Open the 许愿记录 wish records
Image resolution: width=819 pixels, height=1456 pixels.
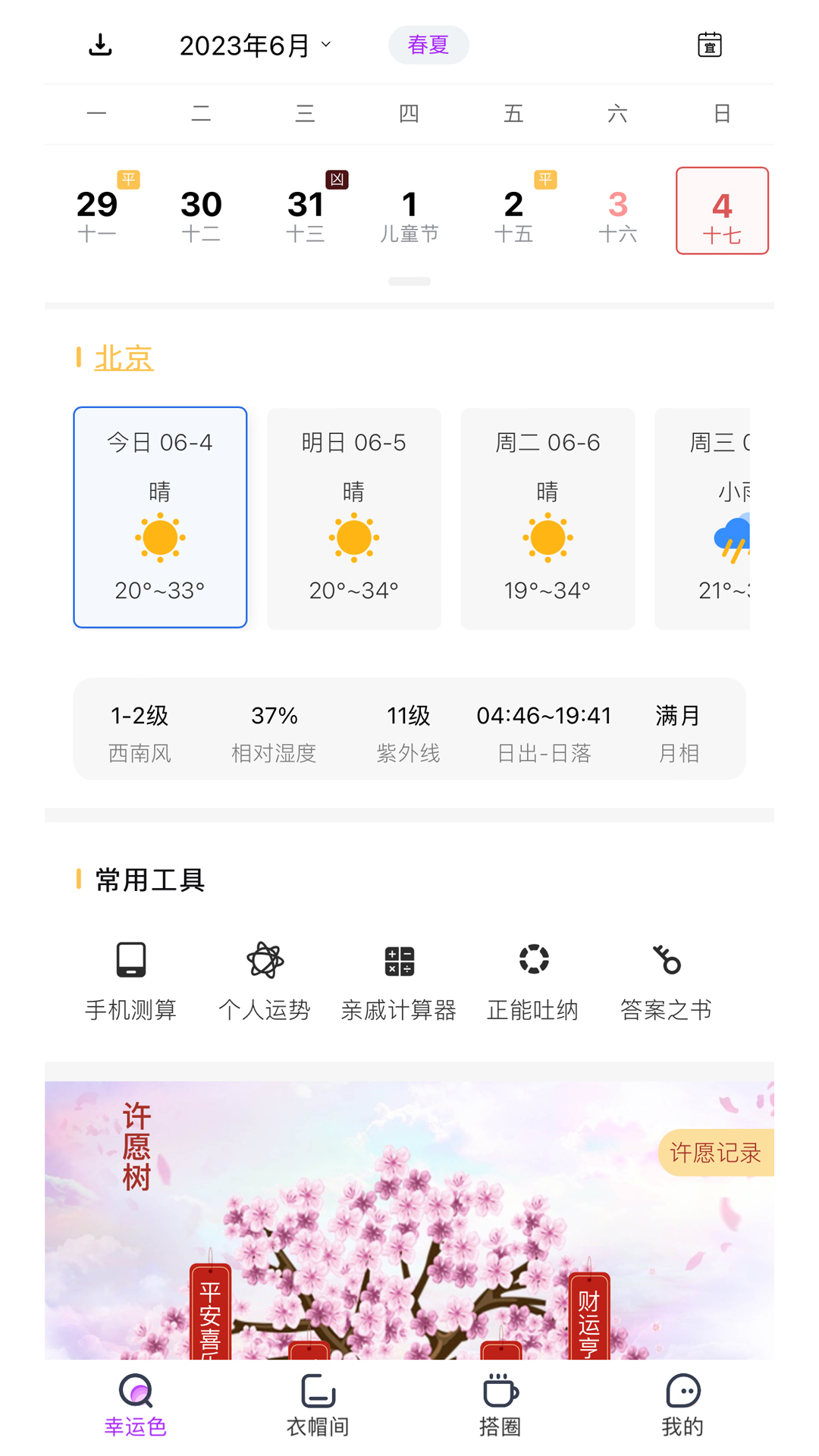tap(717, 1153)
